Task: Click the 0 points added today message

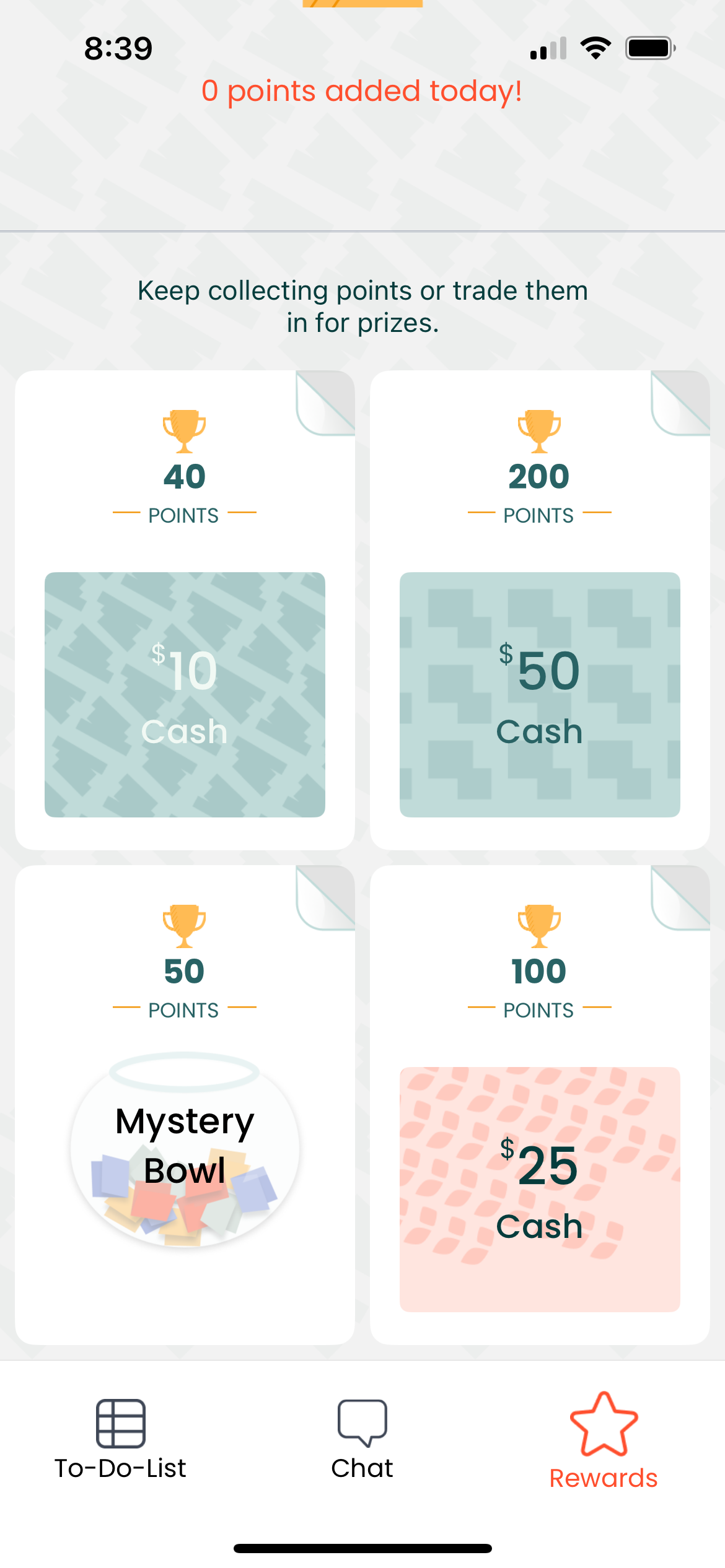Action: click(x=362, y=90)
